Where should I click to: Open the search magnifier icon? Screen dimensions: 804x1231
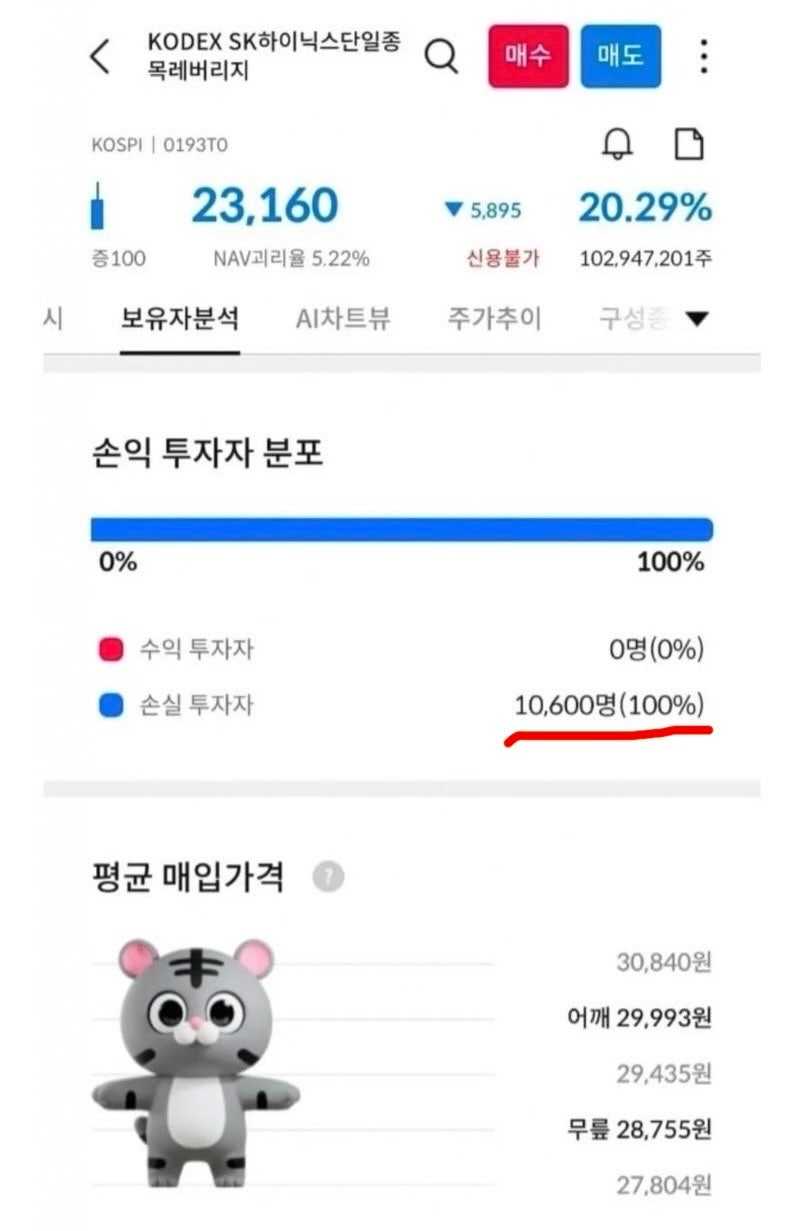pos(442,56)
